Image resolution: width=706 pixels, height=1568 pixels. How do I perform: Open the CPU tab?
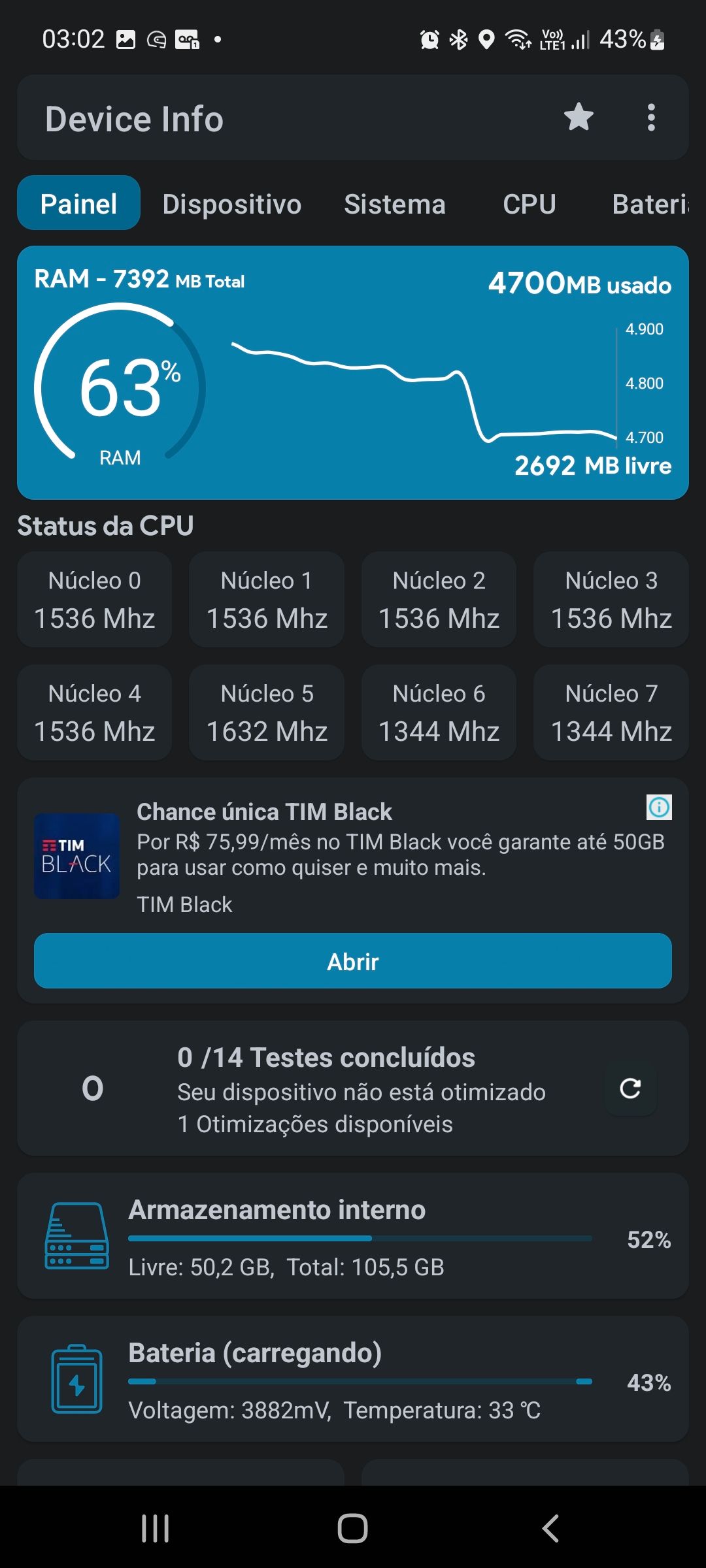529,203
